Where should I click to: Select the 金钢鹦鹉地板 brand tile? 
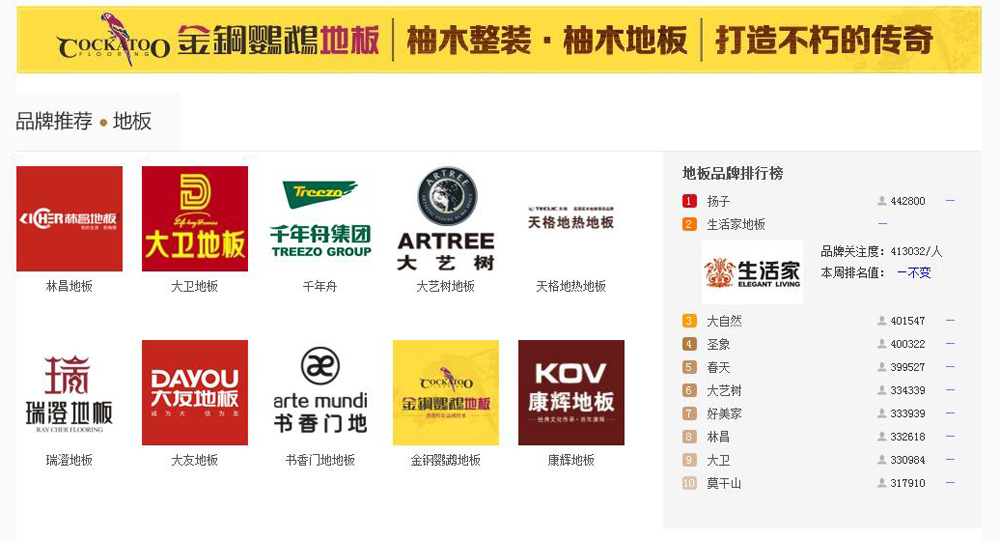(x=446, y=393)
